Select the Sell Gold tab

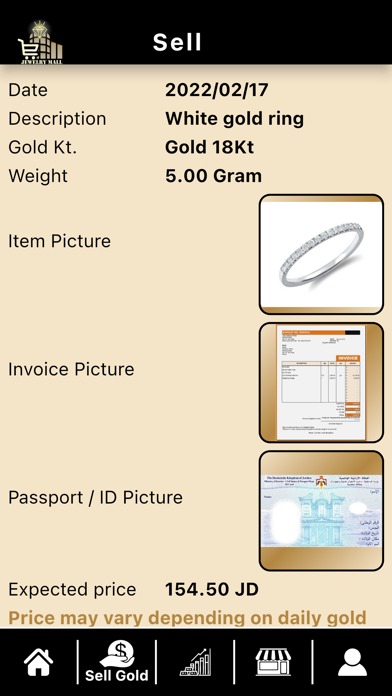click(117, 662)
